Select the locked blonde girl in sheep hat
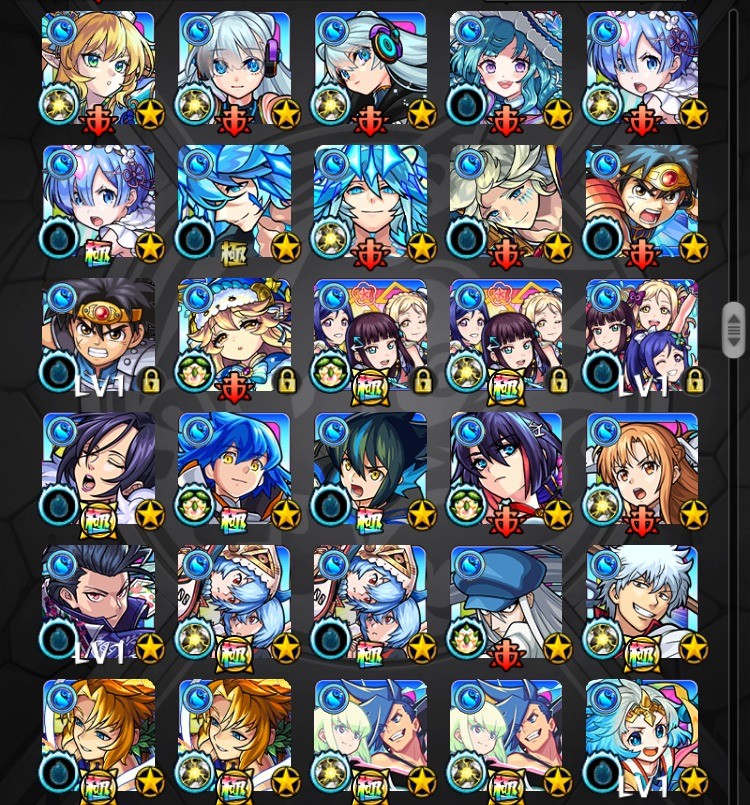Screen dimensions: 750x805 [x=234, y=337]
